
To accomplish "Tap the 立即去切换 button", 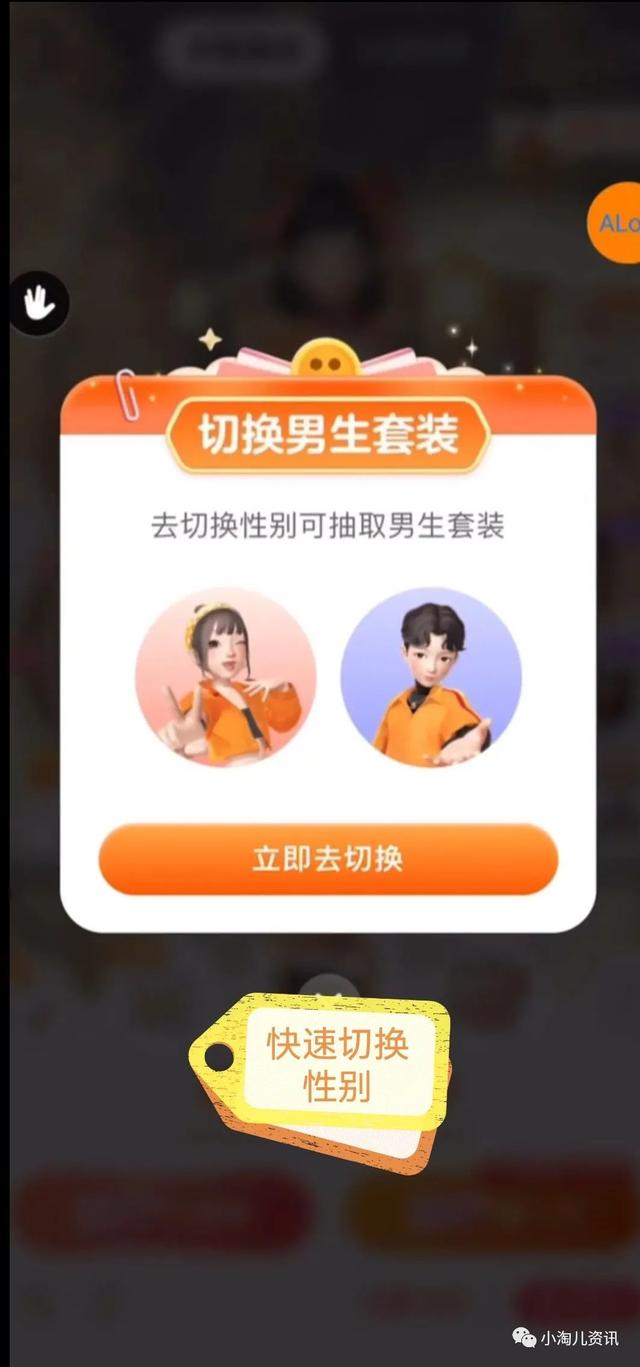I will tap(327, 859).
